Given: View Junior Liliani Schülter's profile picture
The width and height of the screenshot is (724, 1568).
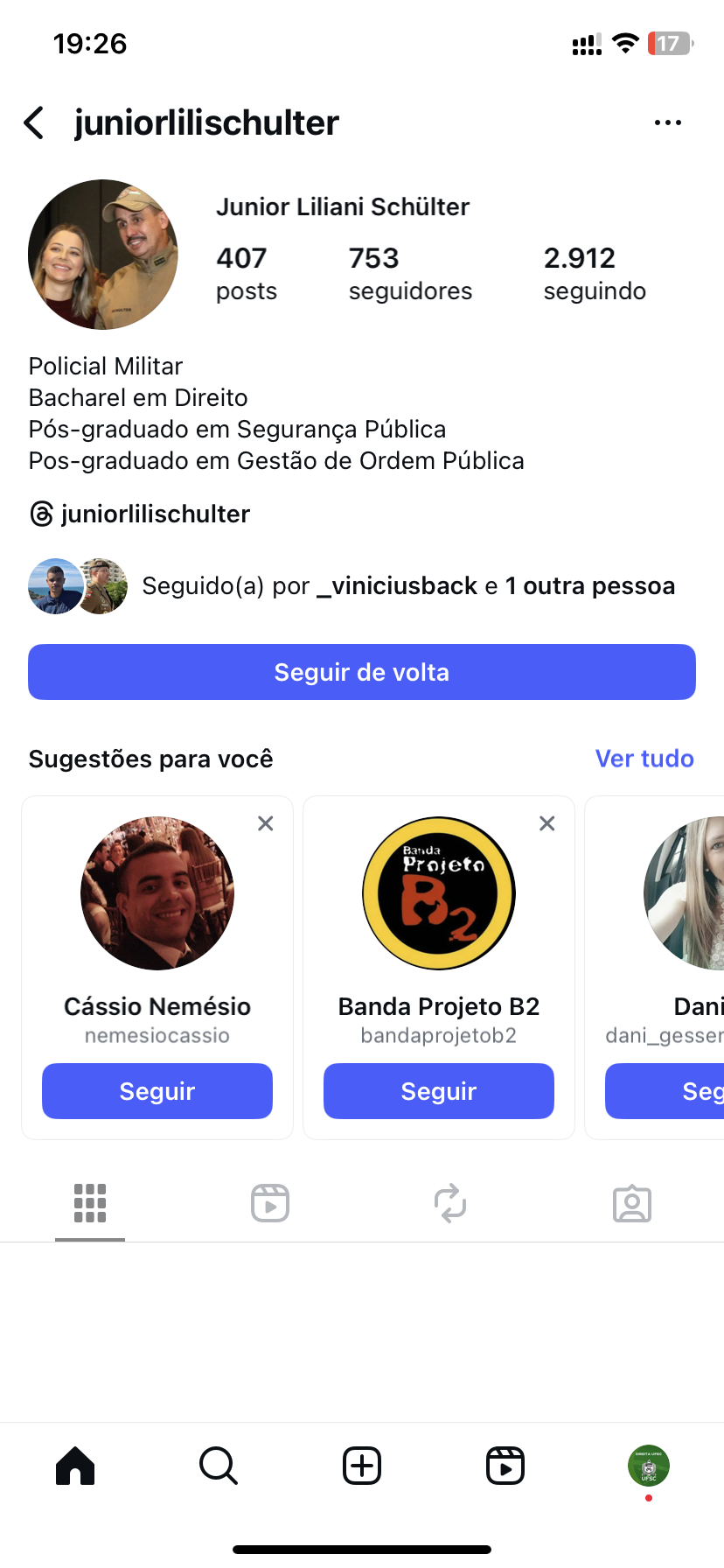Looking at the screenshot, I should (x=103, y=255).
